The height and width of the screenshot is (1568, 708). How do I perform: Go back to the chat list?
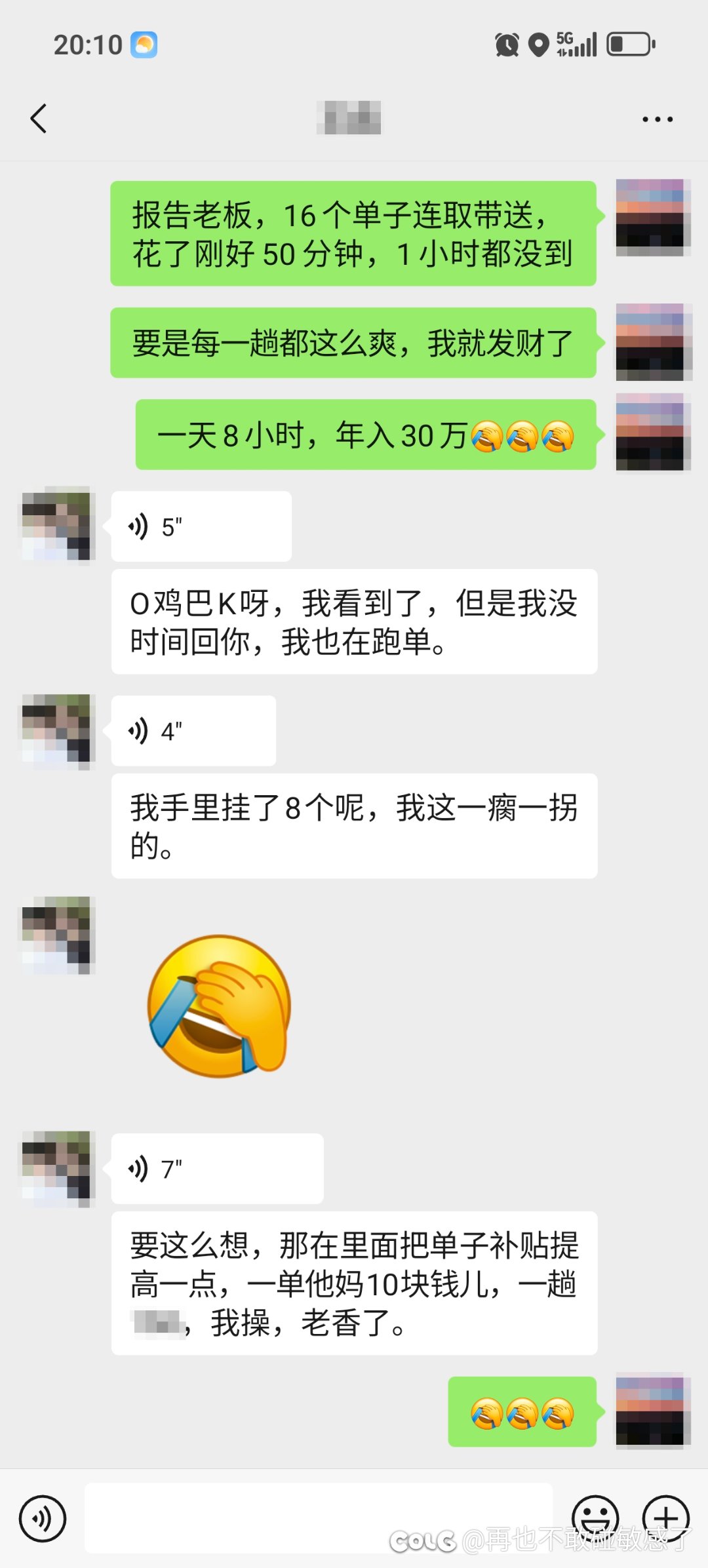[39, 119]
